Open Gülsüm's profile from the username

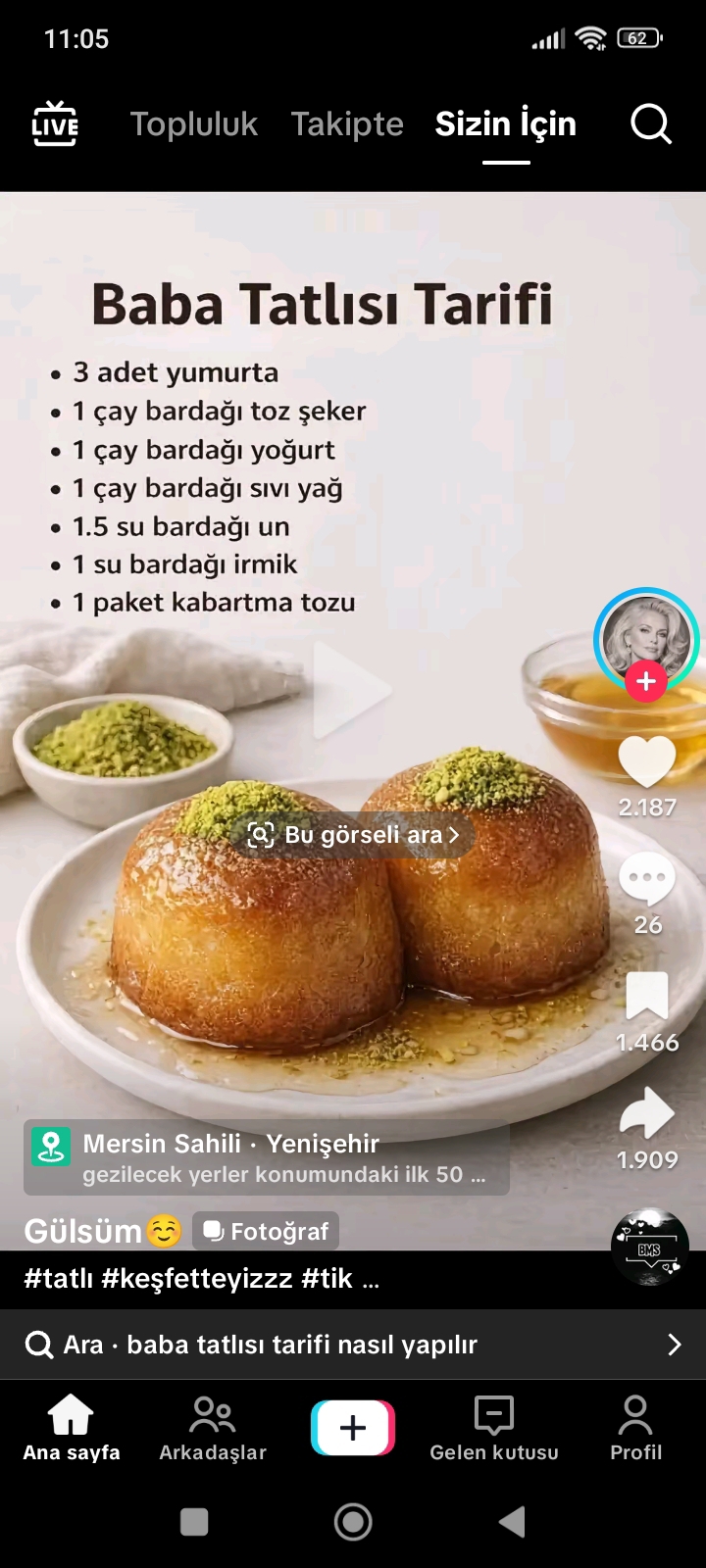click(83, 1231)
